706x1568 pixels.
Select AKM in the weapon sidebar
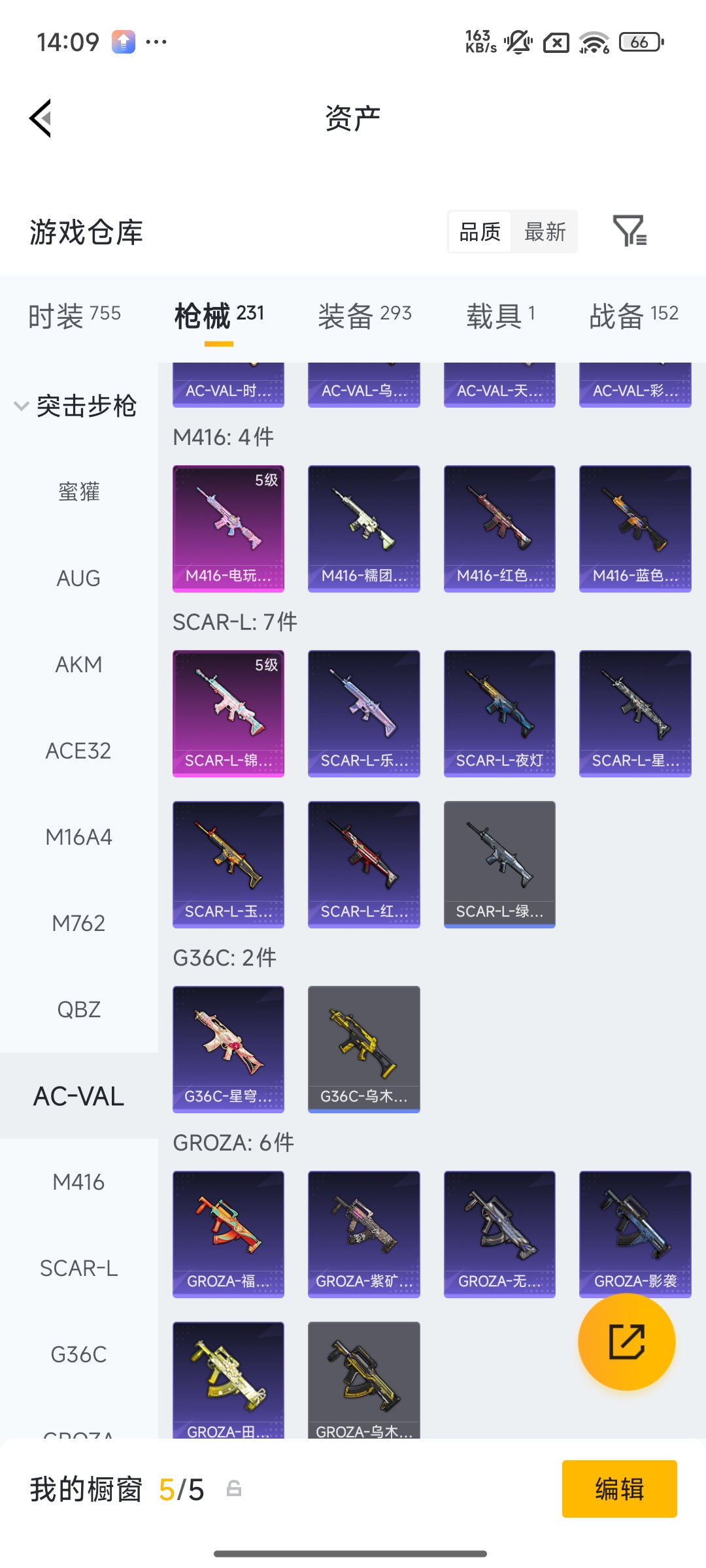(x=78, y=664)
